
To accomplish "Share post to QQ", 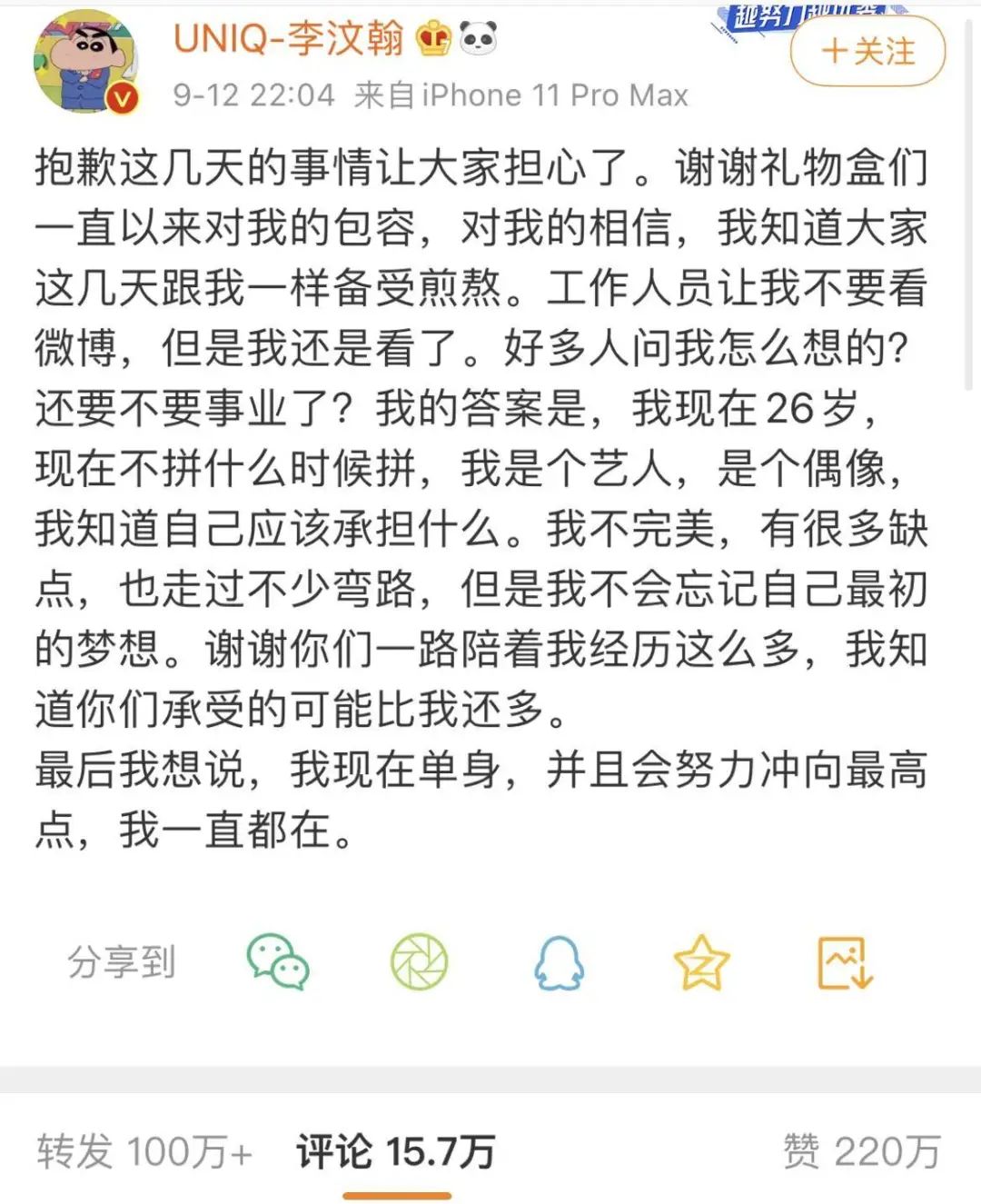I will [x=559, y=961].
